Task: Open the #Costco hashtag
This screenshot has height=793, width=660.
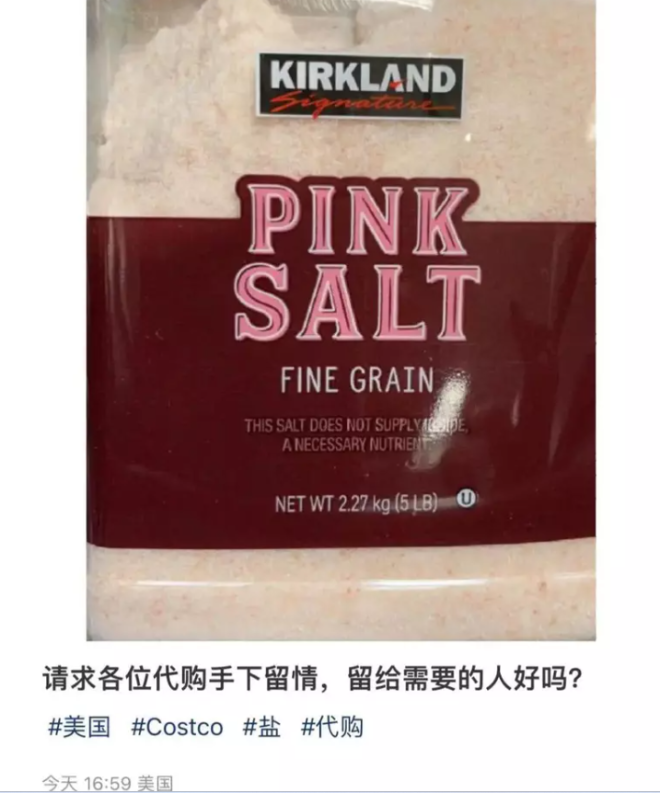Action: (177, 727)
